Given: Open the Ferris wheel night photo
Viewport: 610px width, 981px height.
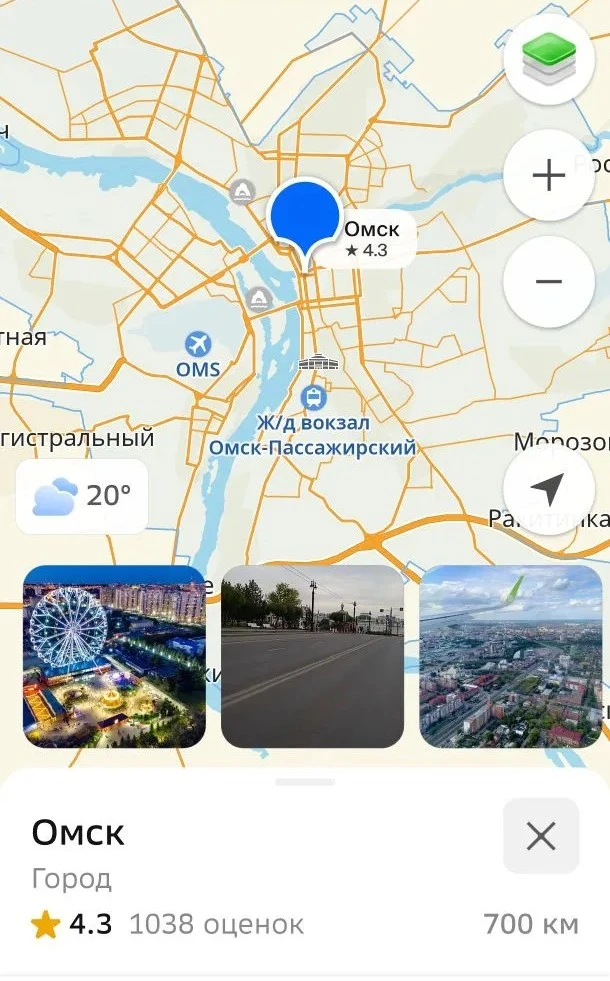Looking at the screenshot, I should pyautogui.click(x=114, y=656).
